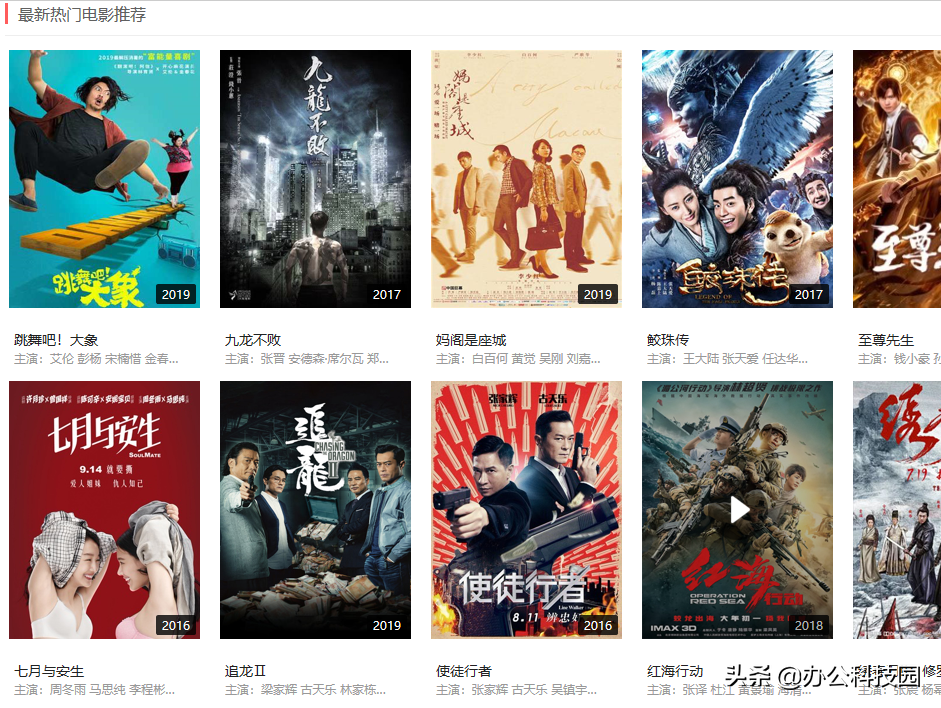
Task: Select the 使徒行者 title link
Action: 464,671
